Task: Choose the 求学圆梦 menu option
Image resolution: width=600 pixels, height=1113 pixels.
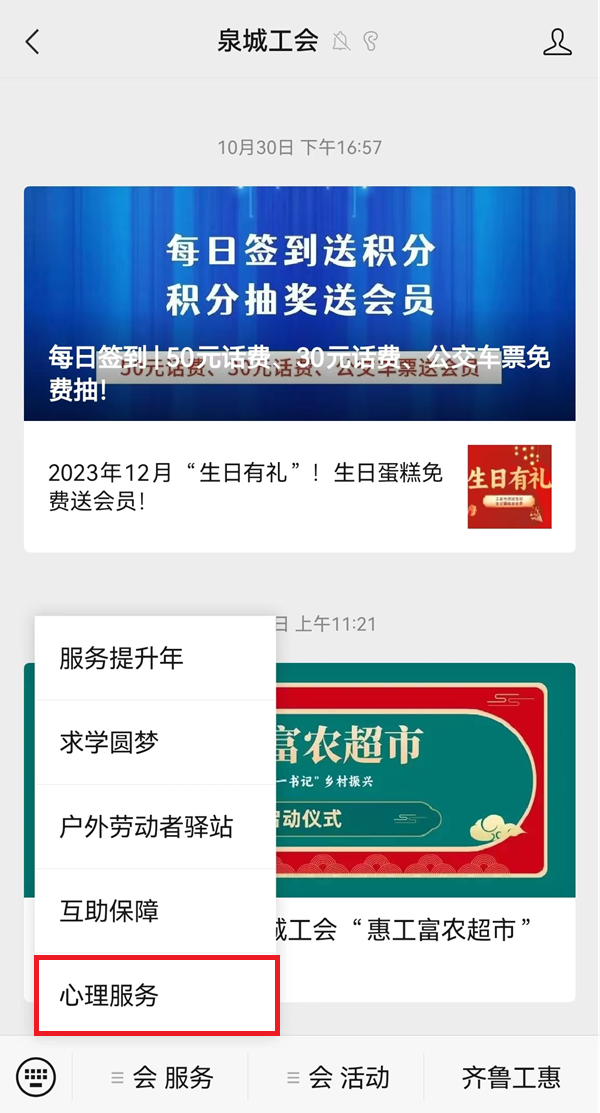Action: coord(155,742)
